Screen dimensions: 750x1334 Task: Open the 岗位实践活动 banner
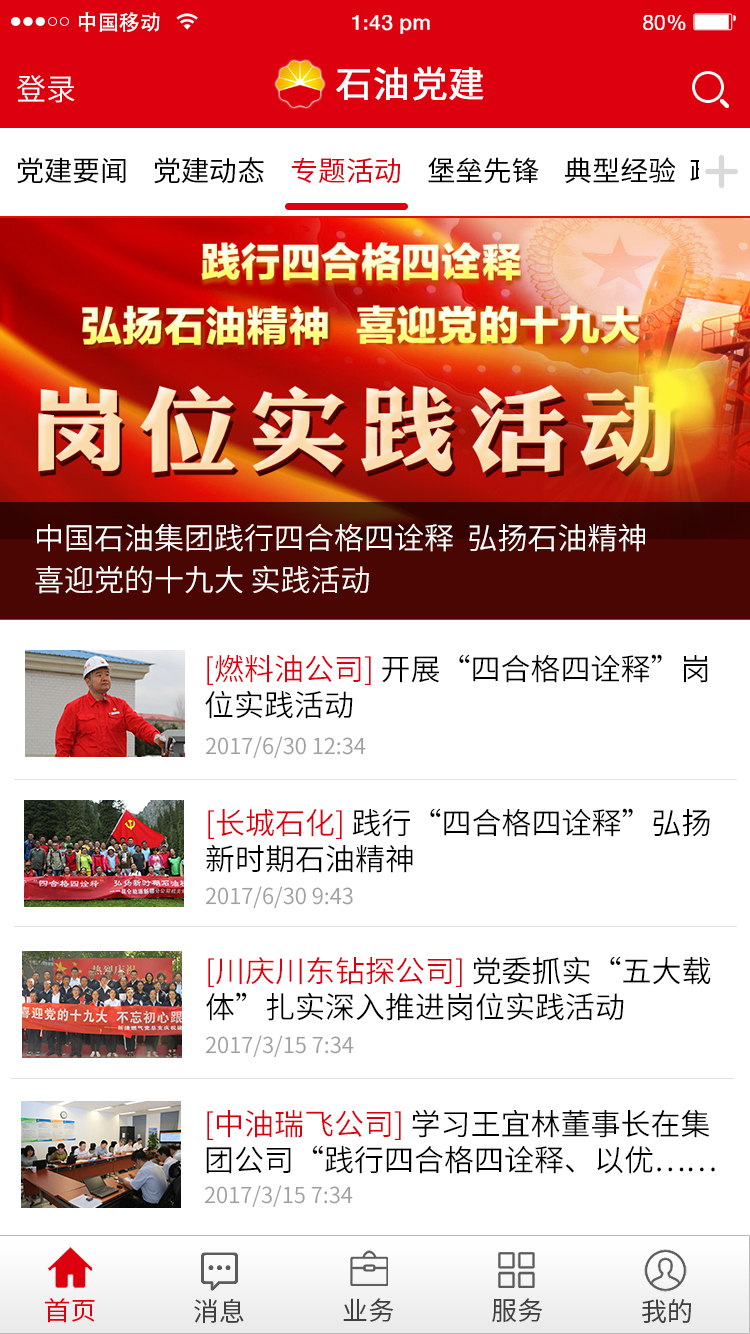click(375, 418)
